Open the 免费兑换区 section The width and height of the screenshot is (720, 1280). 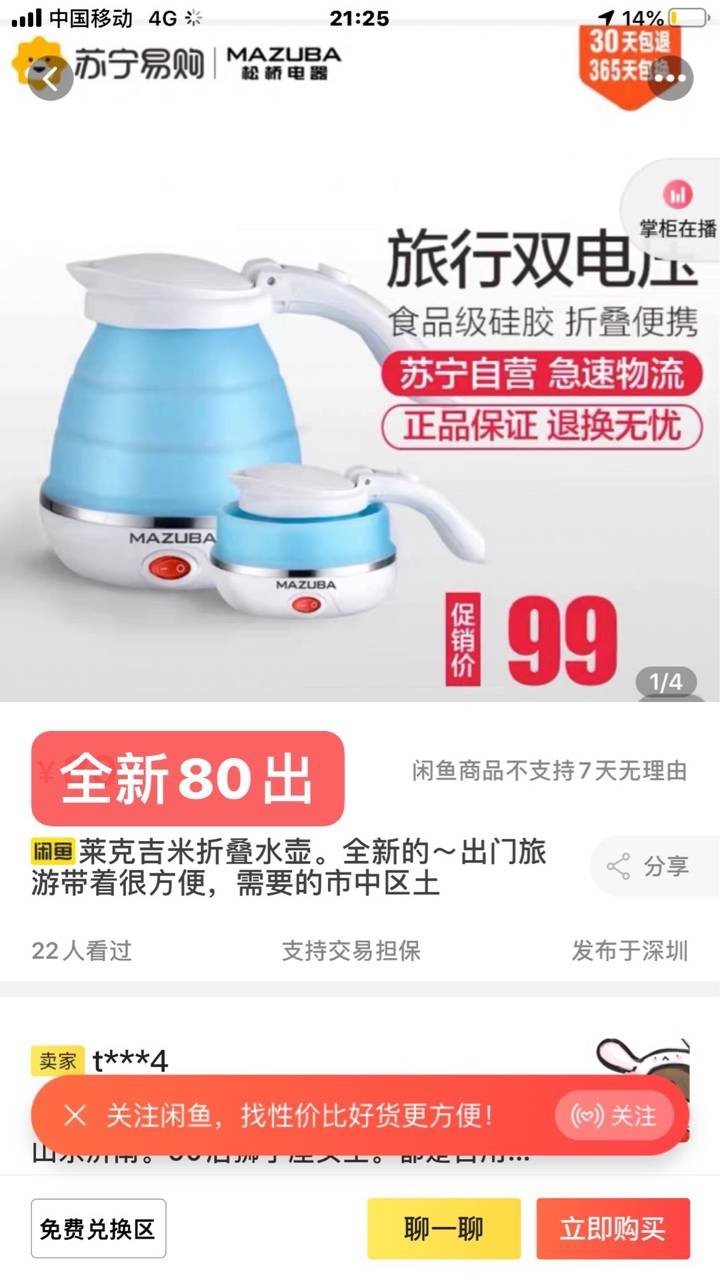(98, 1229)
